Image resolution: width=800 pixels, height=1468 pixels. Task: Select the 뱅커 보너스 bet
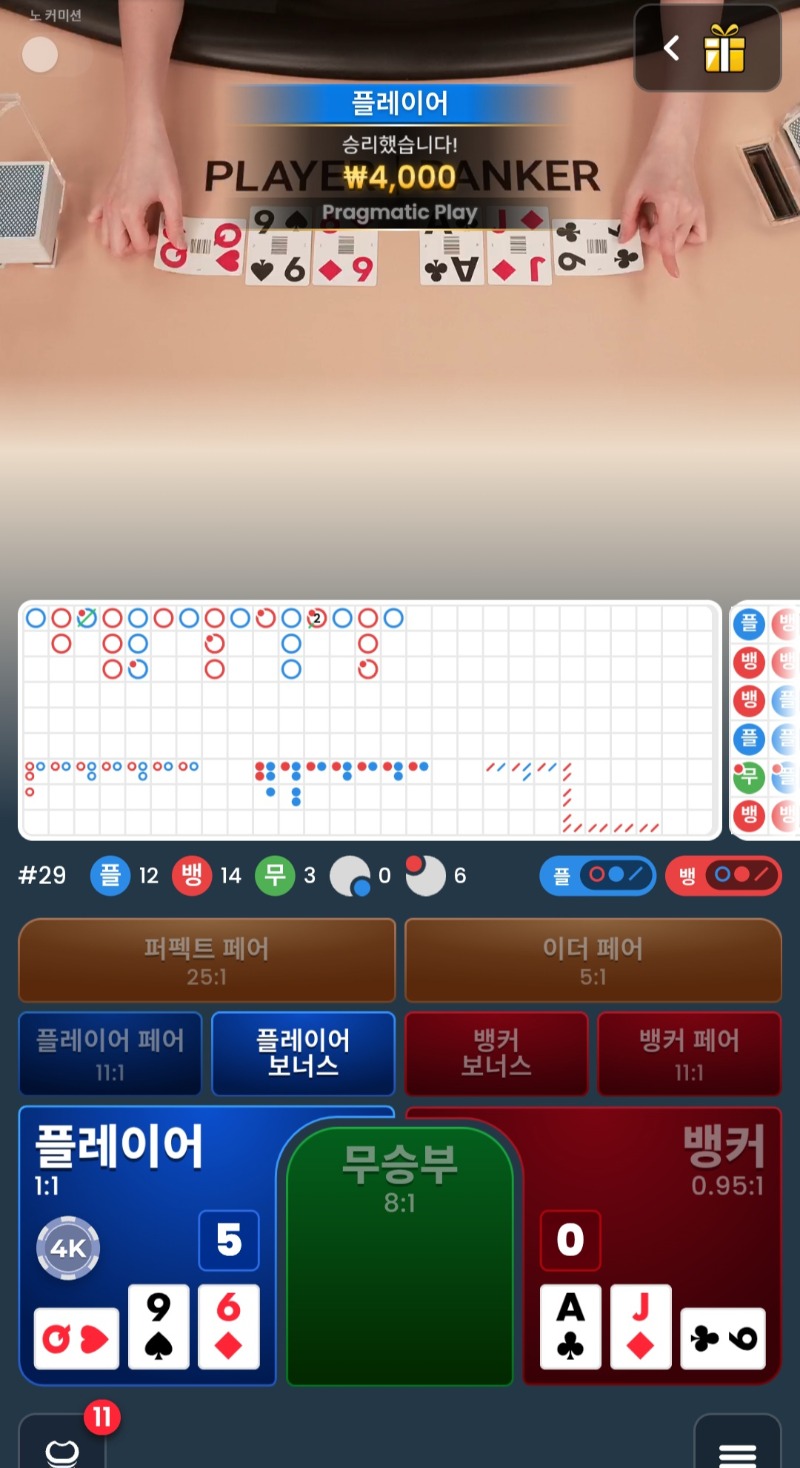496,1053
